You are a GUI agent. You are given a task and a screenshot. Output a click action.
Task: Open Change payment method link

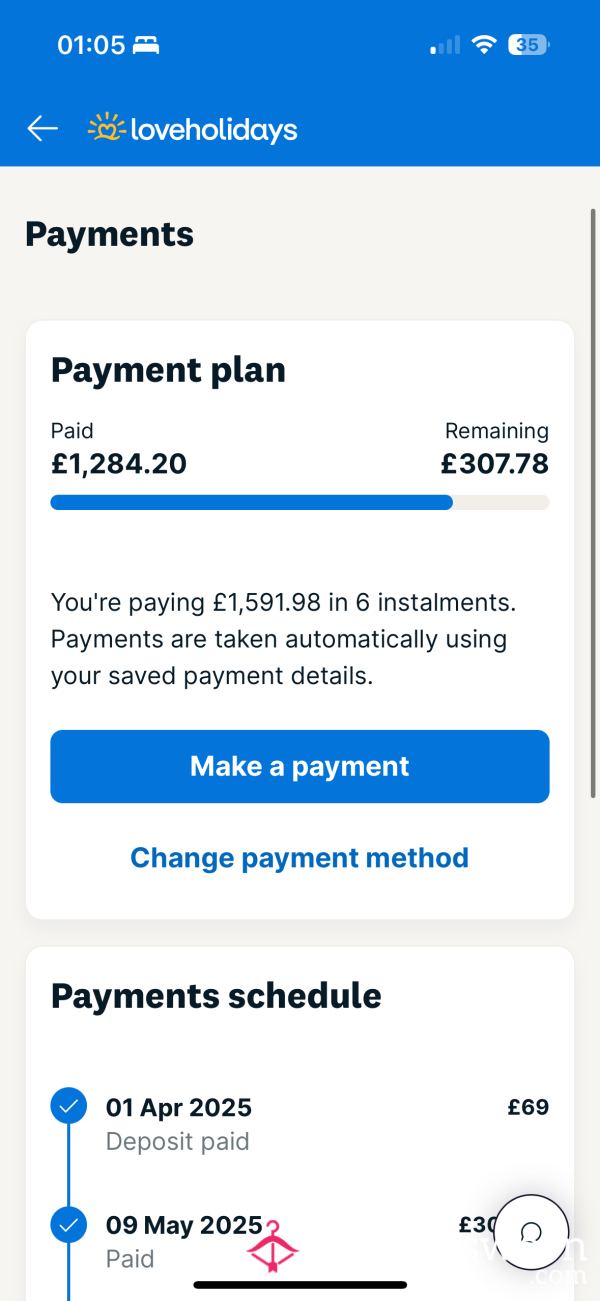coord(300,857)
